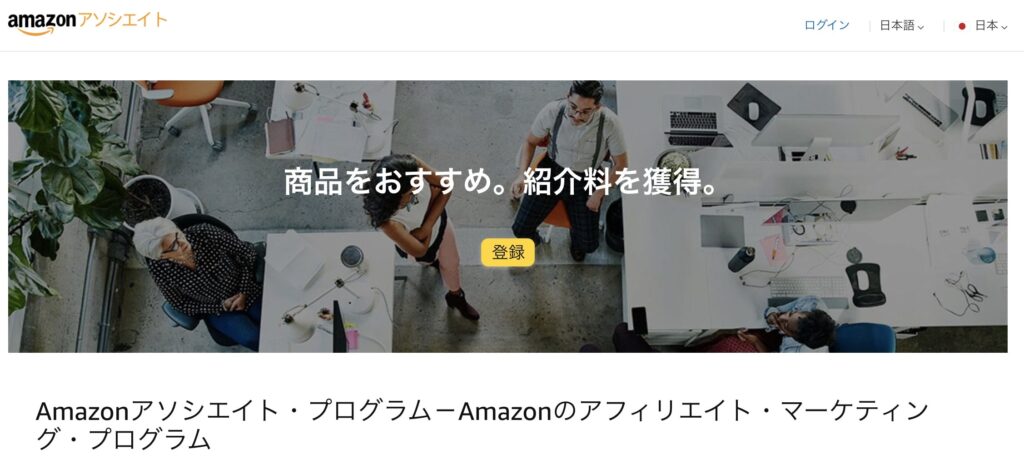The image size is (1024, 464).
Task: Open the 日本語 language dropdown
Action: click(901, 26)
